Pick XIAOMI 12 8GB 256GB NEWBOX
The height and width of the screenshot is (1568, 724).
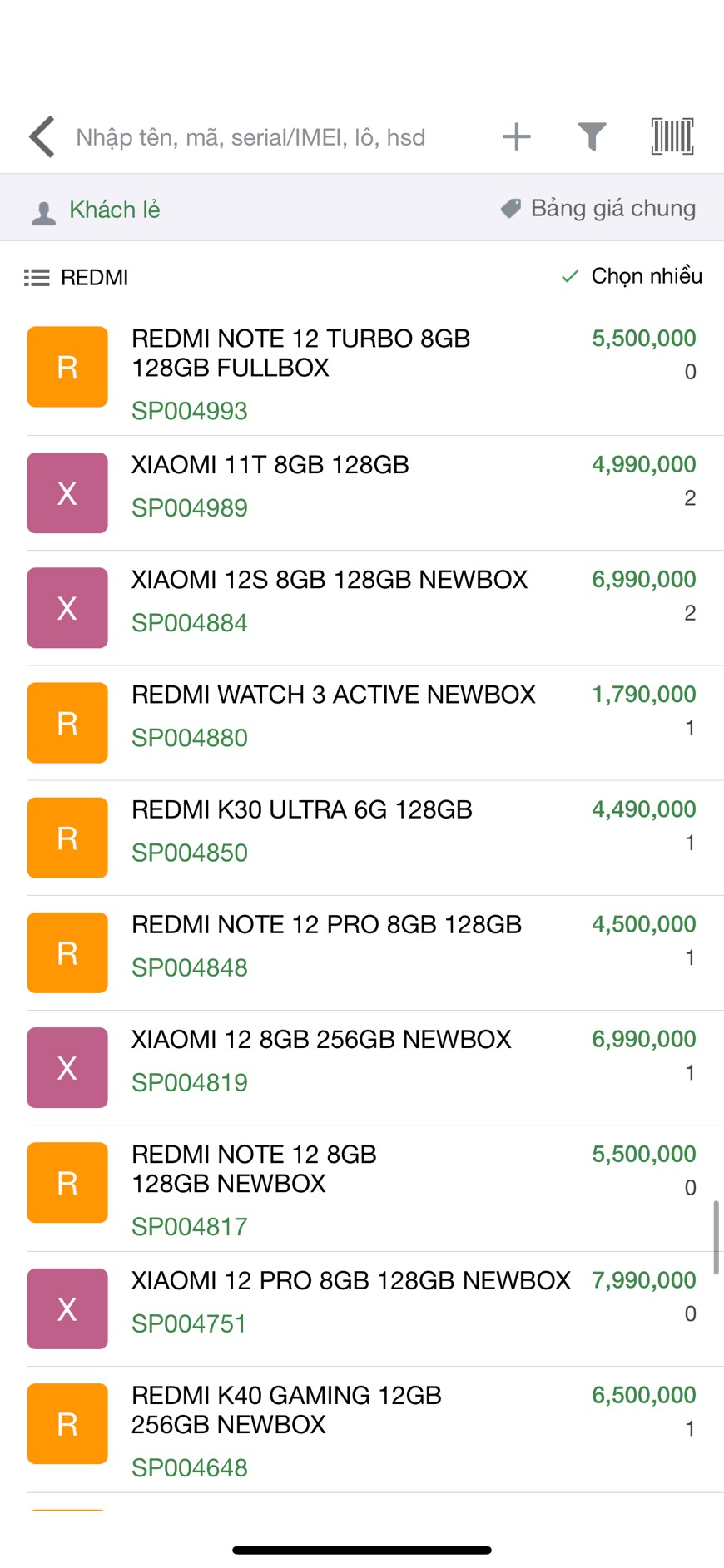click(362, 1067)
